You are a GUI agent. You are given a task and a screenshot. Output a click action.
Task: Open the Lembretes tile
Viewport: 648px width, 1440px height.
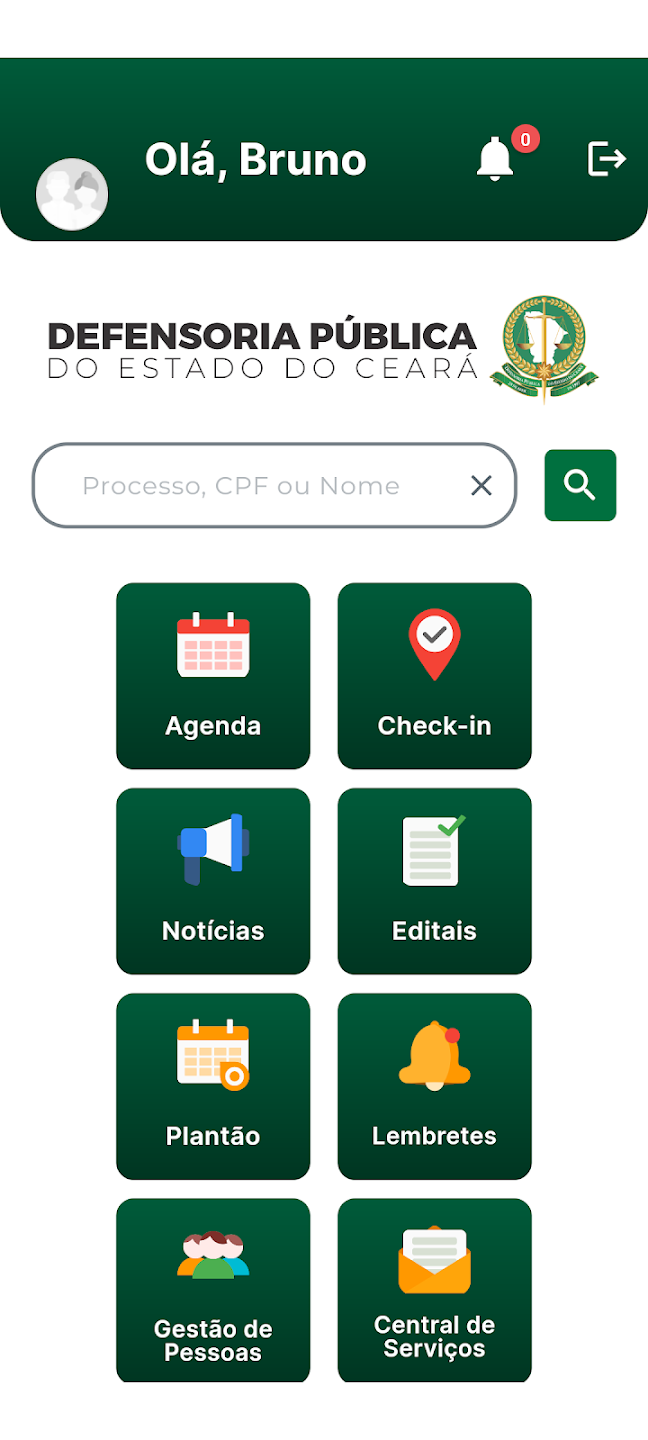434,1086
